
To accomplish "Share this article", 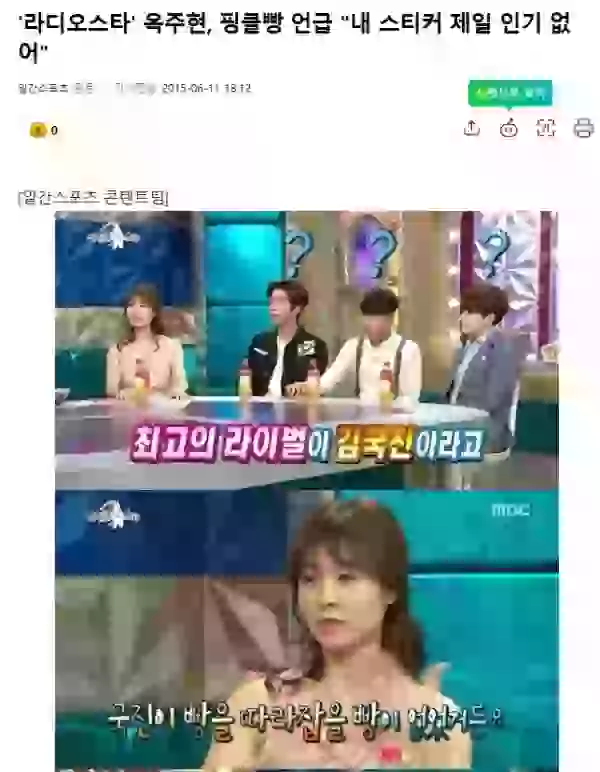I will coord(473,128).
